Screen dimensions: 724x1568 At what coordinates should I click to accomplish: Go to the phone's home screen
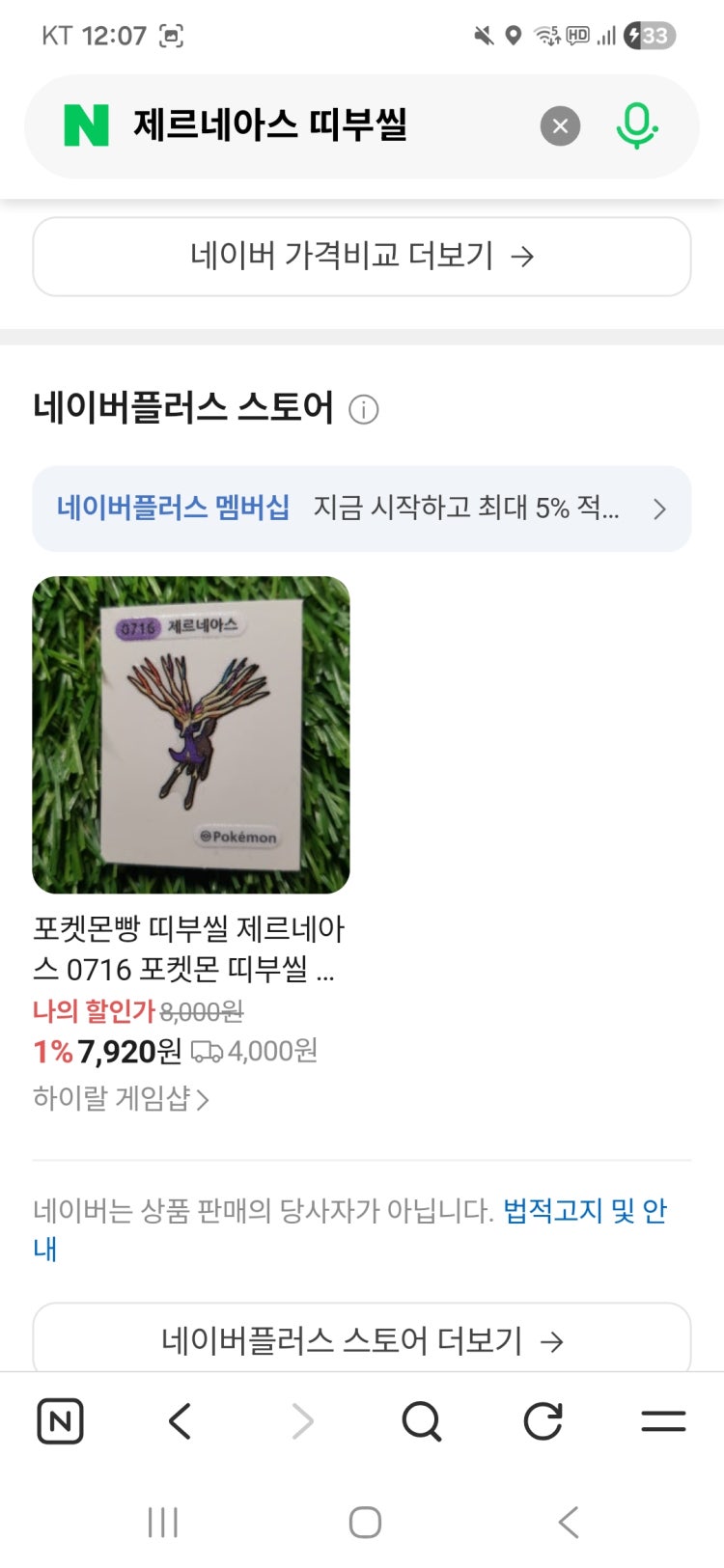(x=365, y=1523)
